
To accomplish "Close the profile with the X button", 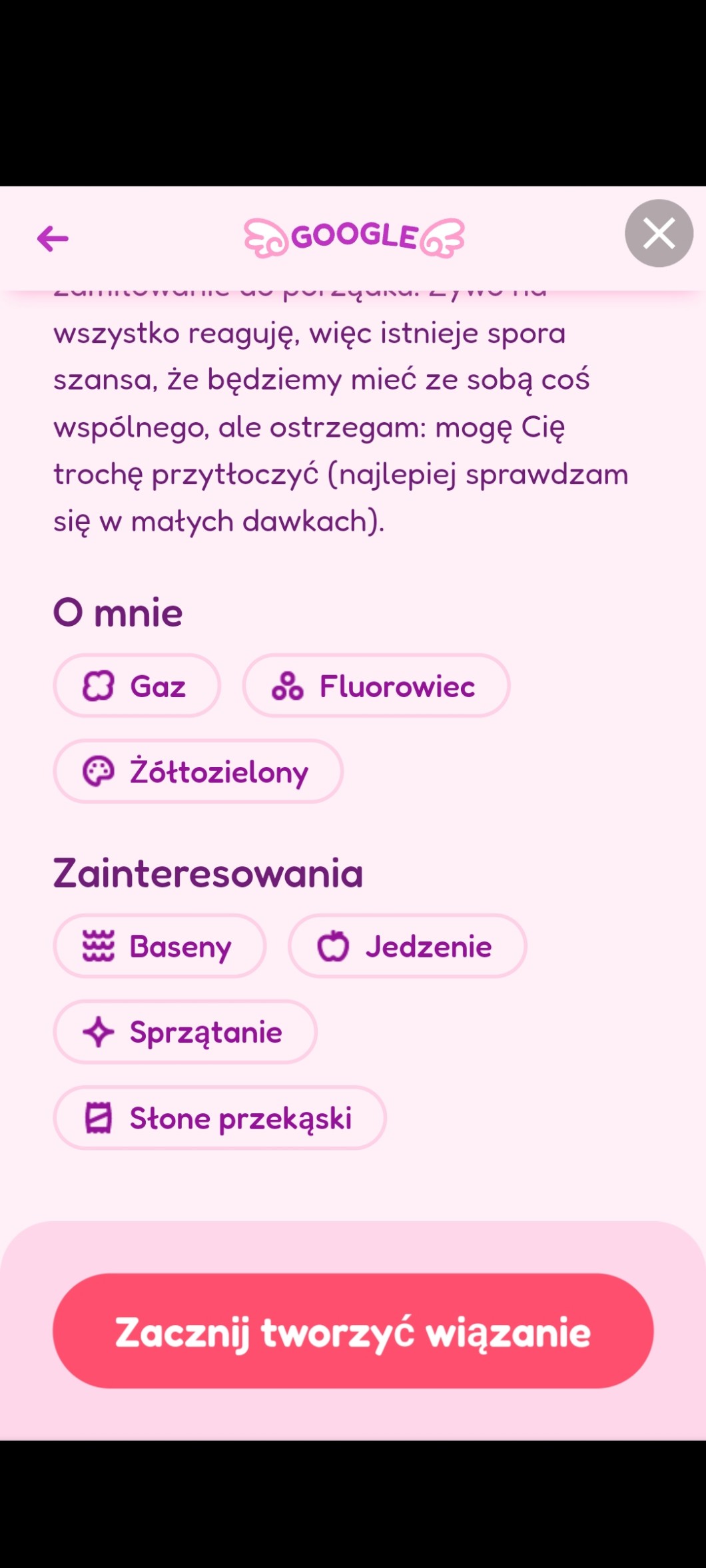I will 659,233.
